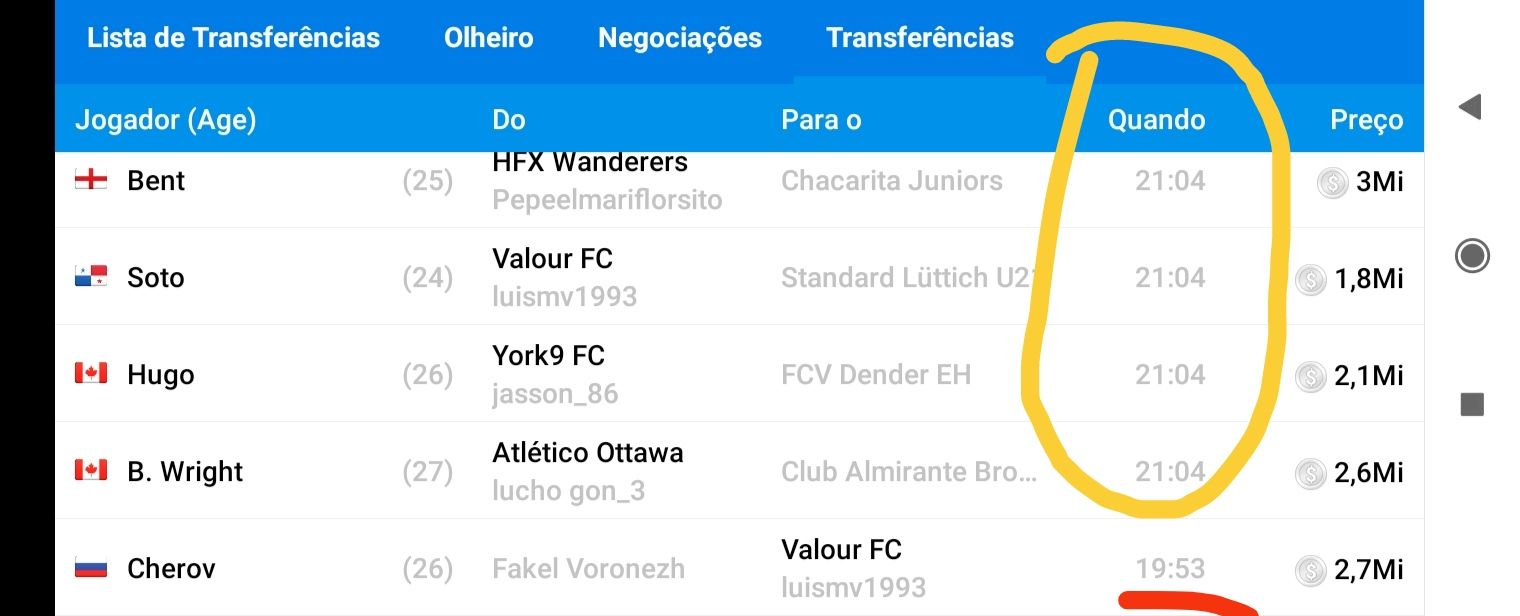Open Bent's transfer row
The height and width of the screenshot is (616, 1520).
point(156,182)
